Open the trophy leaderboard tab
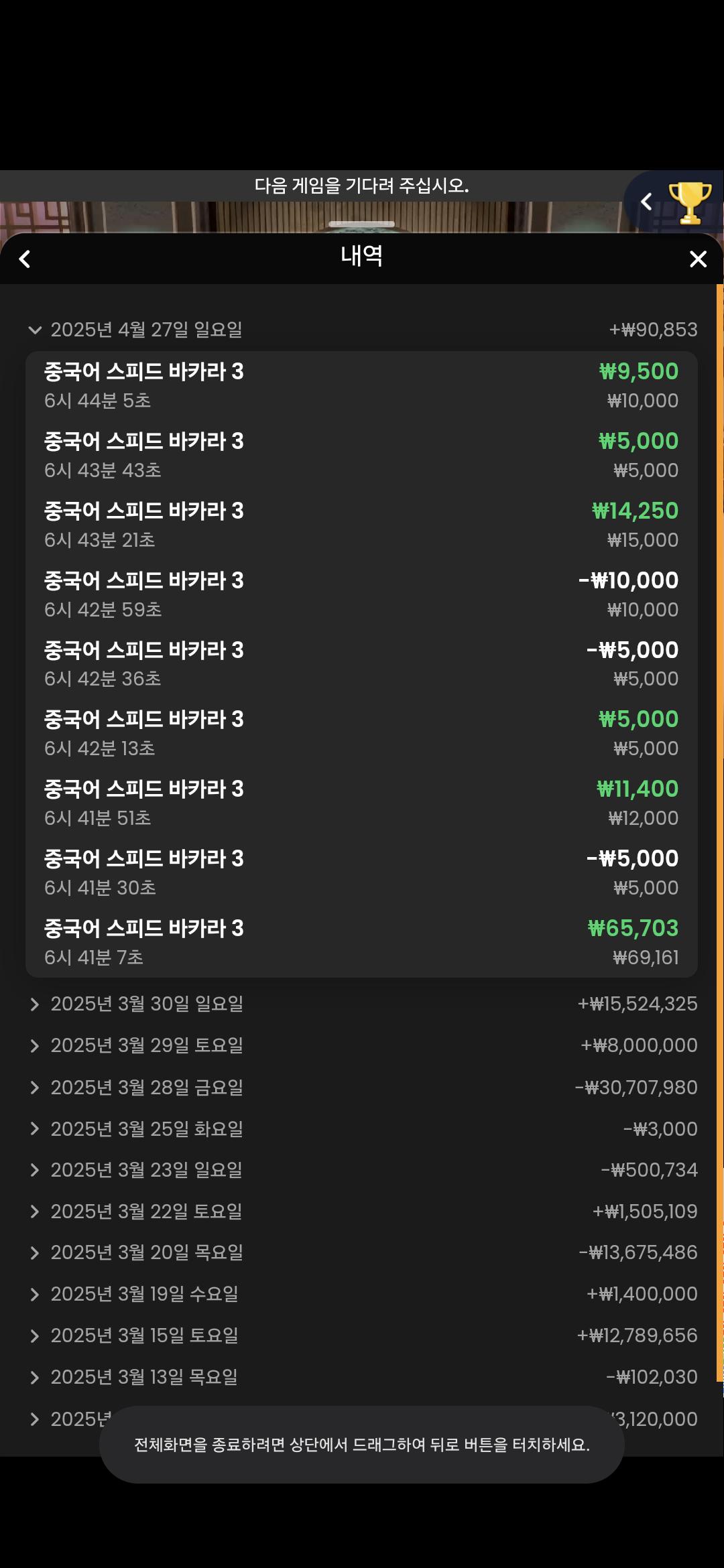This screenshot has width=724, height=1568. (x=689, y=202)
